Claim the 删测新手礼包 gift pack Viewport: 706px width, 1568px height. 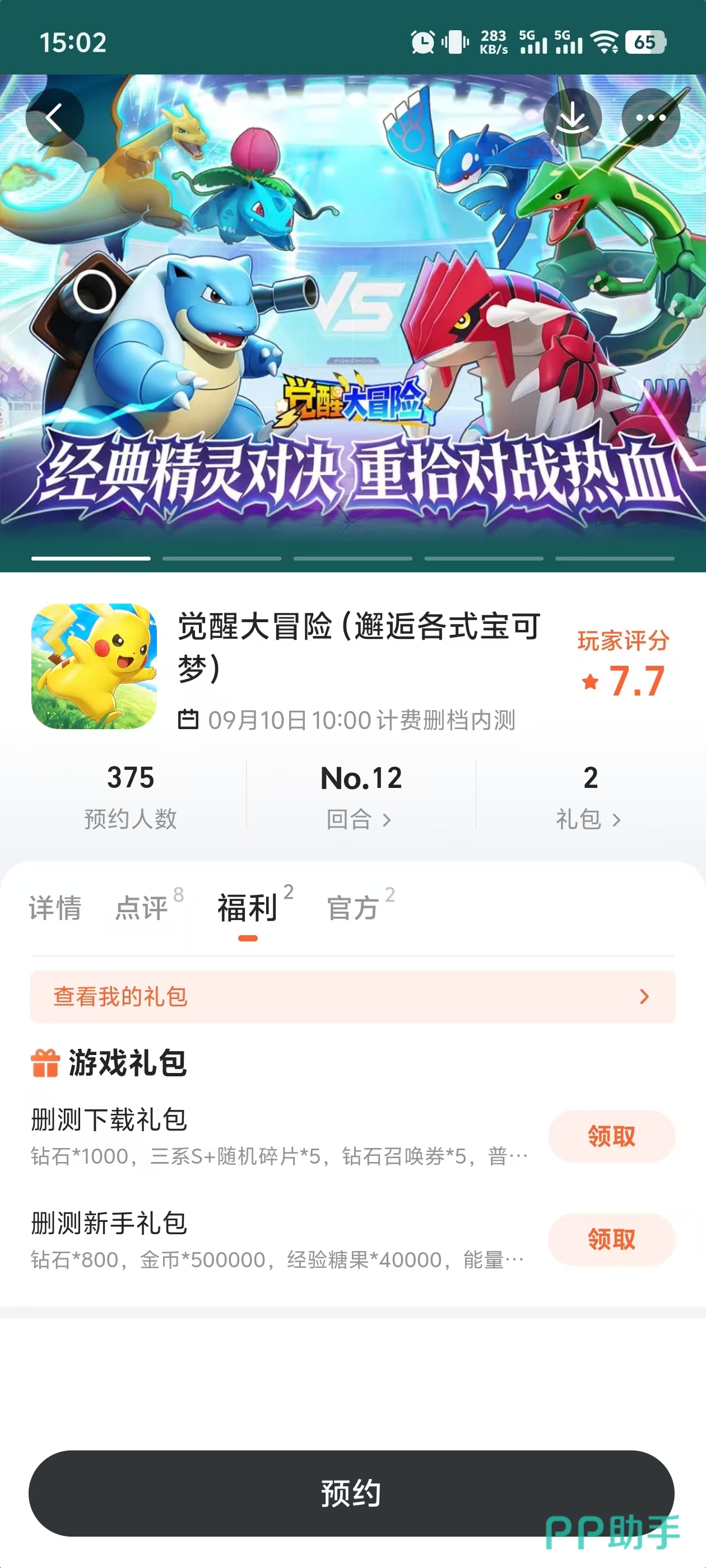point(611,1239)
